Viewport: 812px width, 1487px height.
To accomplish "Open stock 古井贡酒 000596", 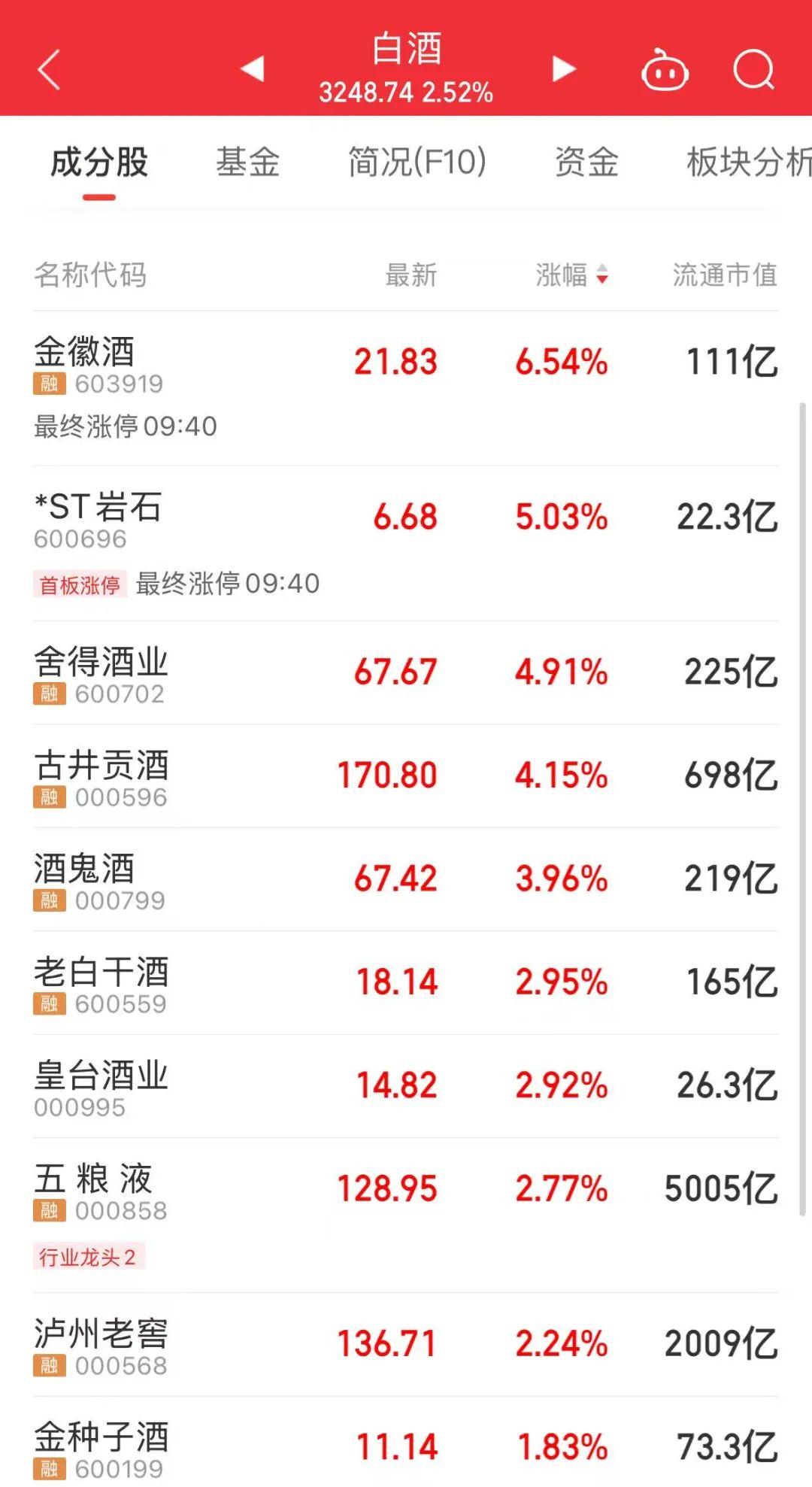I will [406, 776].
